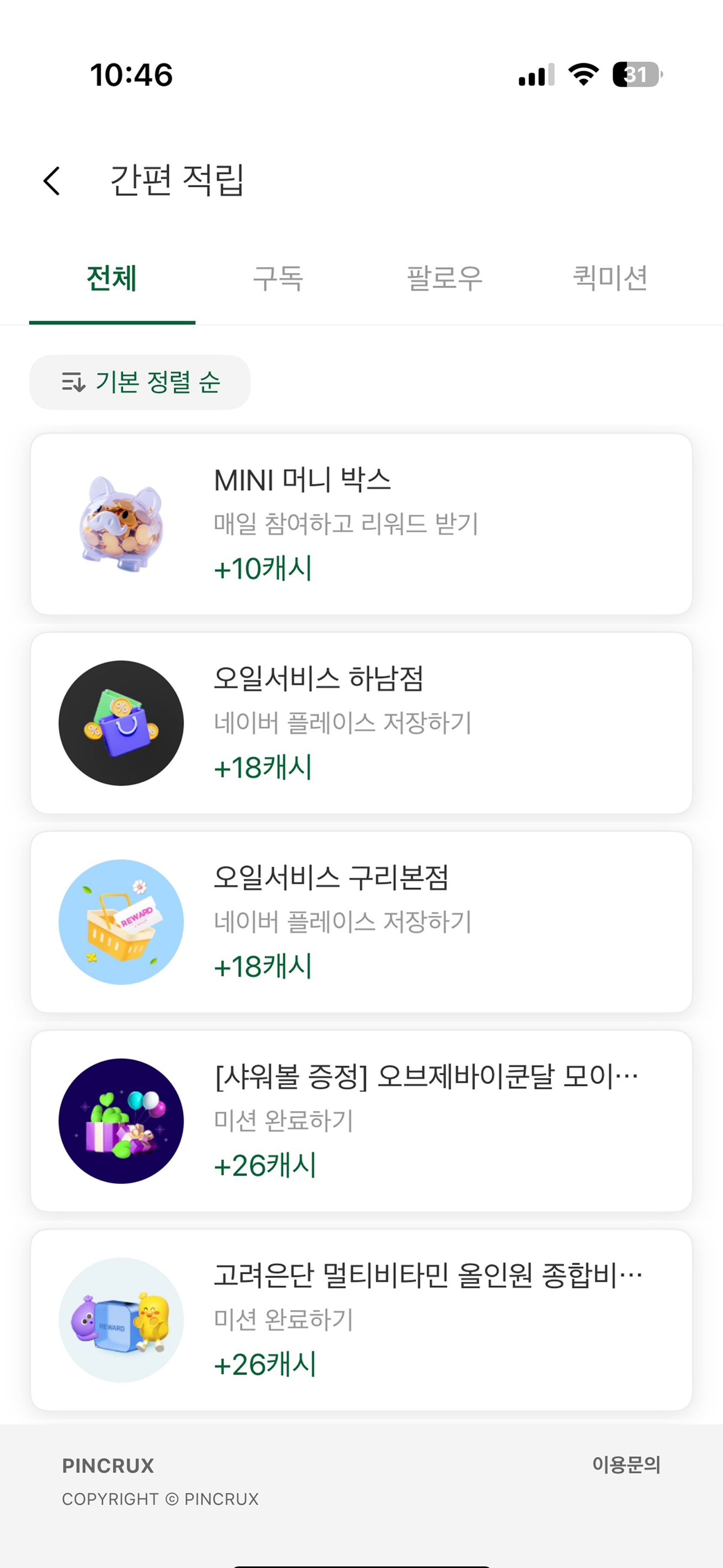Open the 오일서비스 구리본점 offer
The width and height of the screenshot is (723, 1568).
coord(361,922)
